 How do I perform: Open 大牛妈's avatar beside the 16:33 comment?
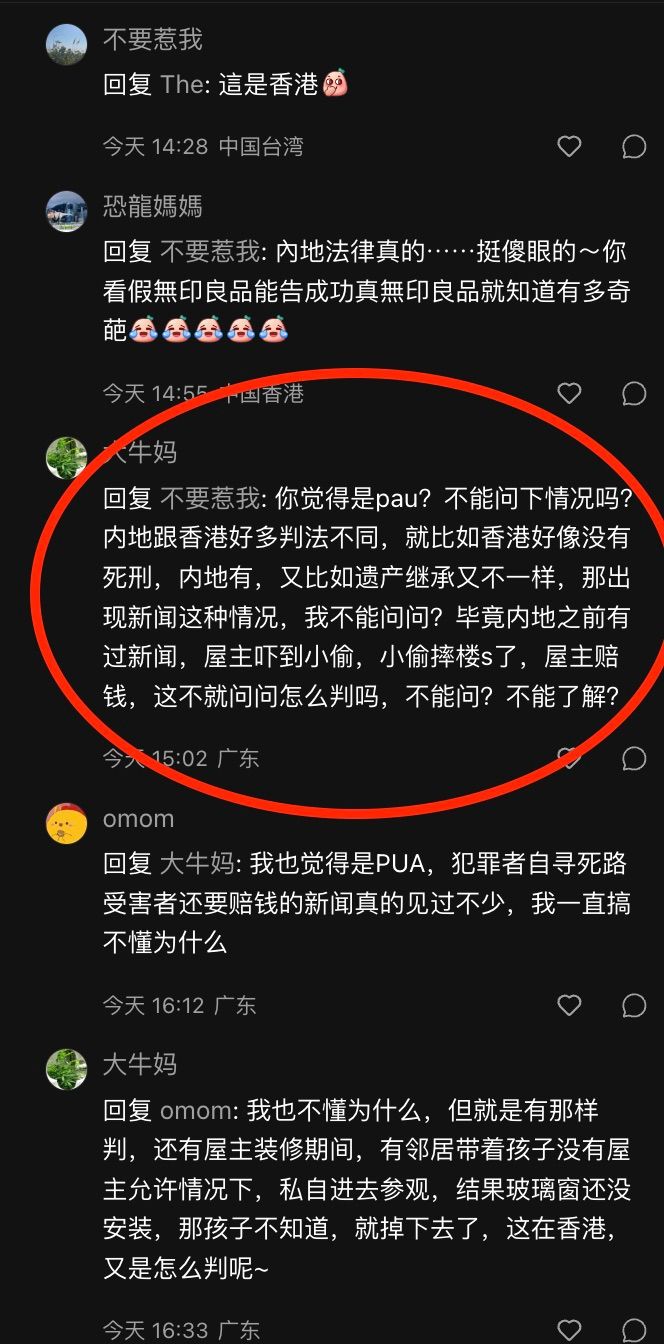coord(67,1069)
